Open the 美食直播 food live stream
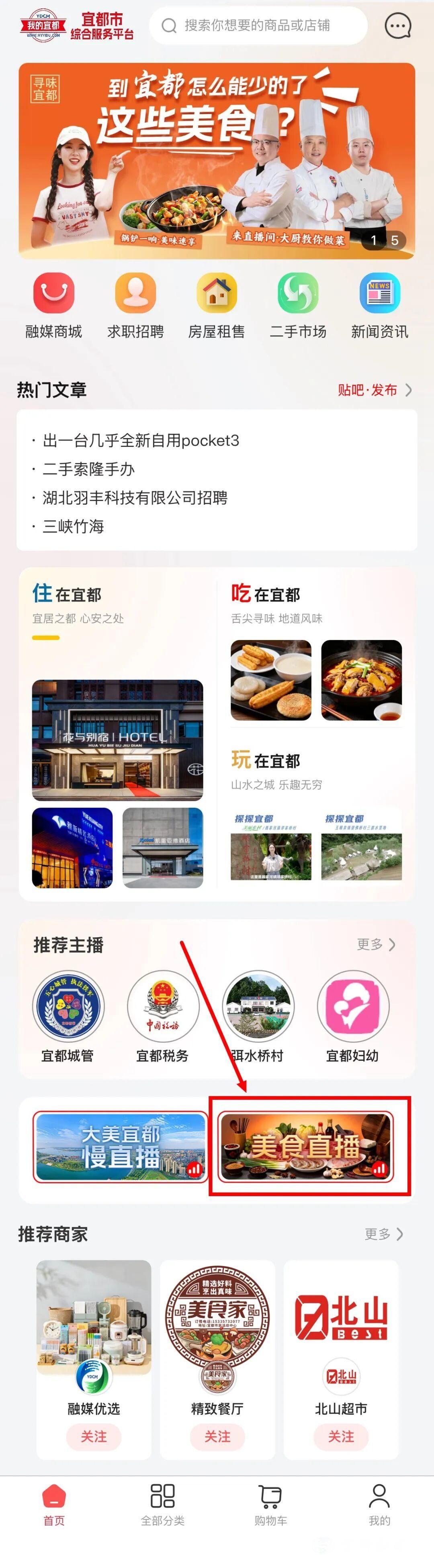Image resolution: width=434 pixels, height=1568 pixels. [305, 1147]
